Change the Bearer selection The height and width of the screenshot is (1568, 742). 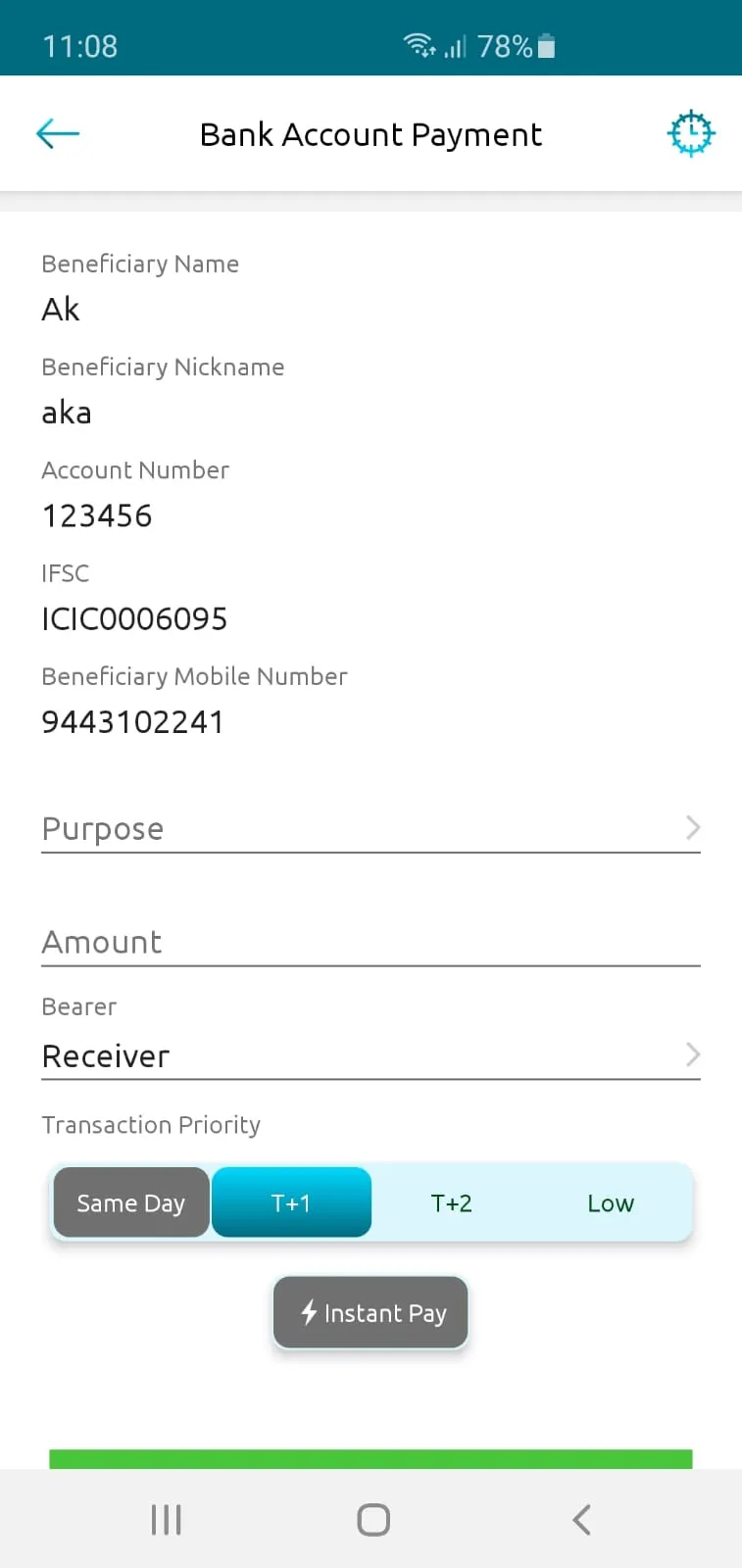pos(371,1055)
